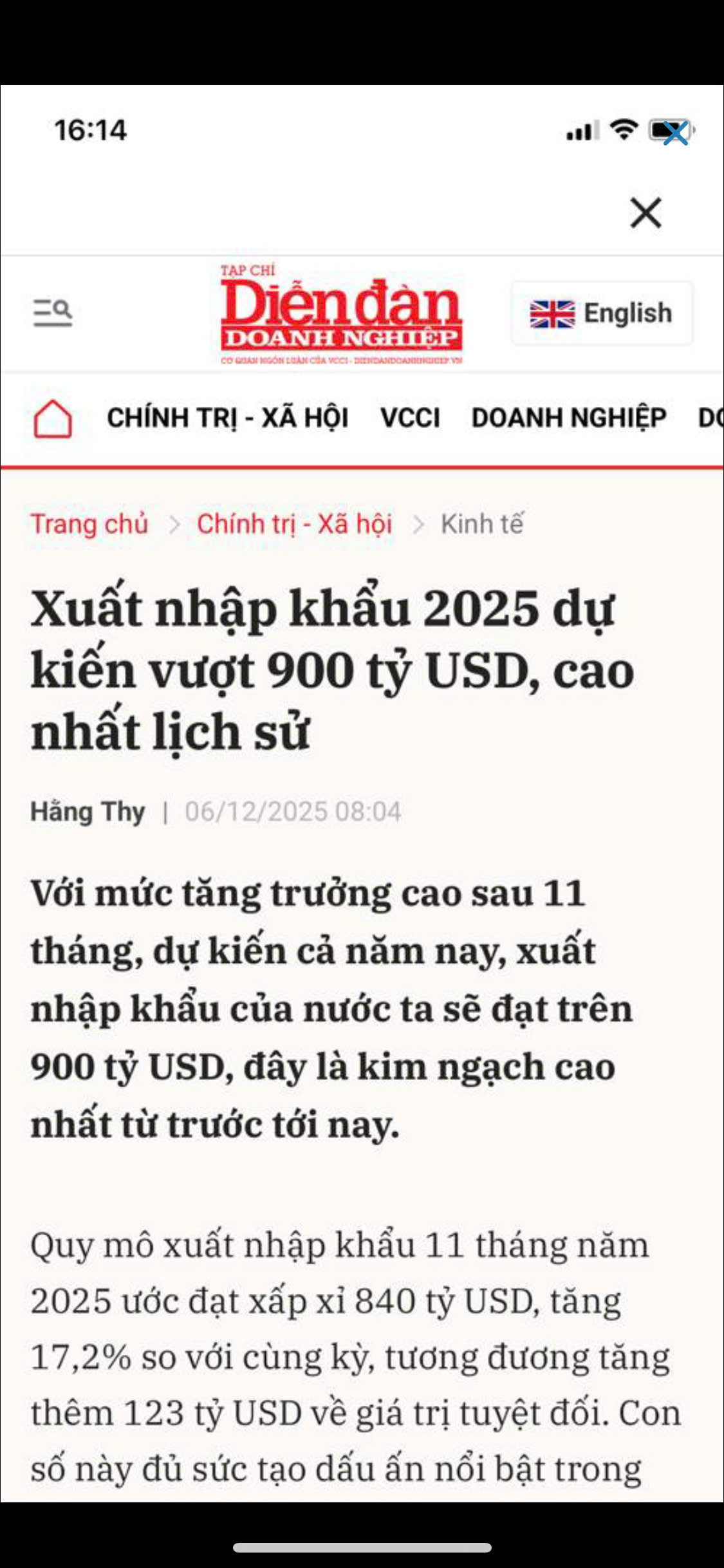Open the CHÍNH TRỊ - XÃ HỘI section

tap(227, 418)
